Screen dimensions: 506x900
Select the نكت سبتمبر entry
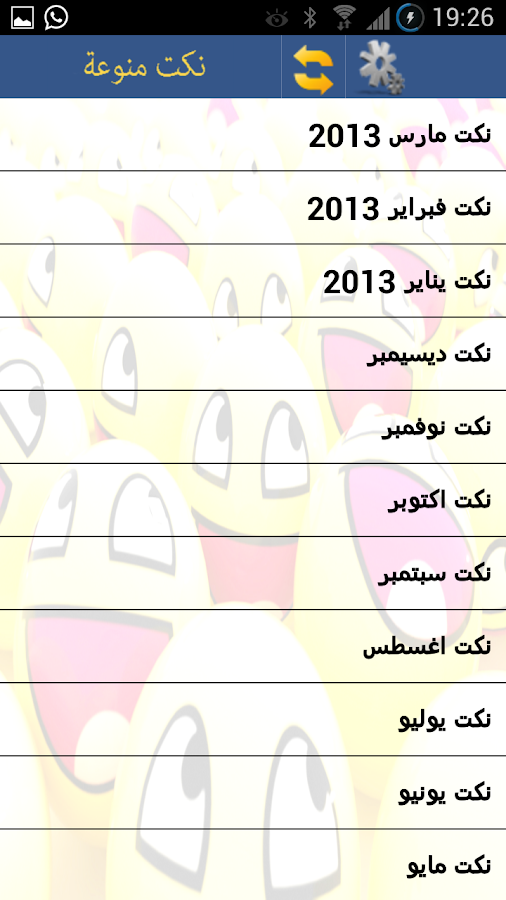[x=253, y=573]
